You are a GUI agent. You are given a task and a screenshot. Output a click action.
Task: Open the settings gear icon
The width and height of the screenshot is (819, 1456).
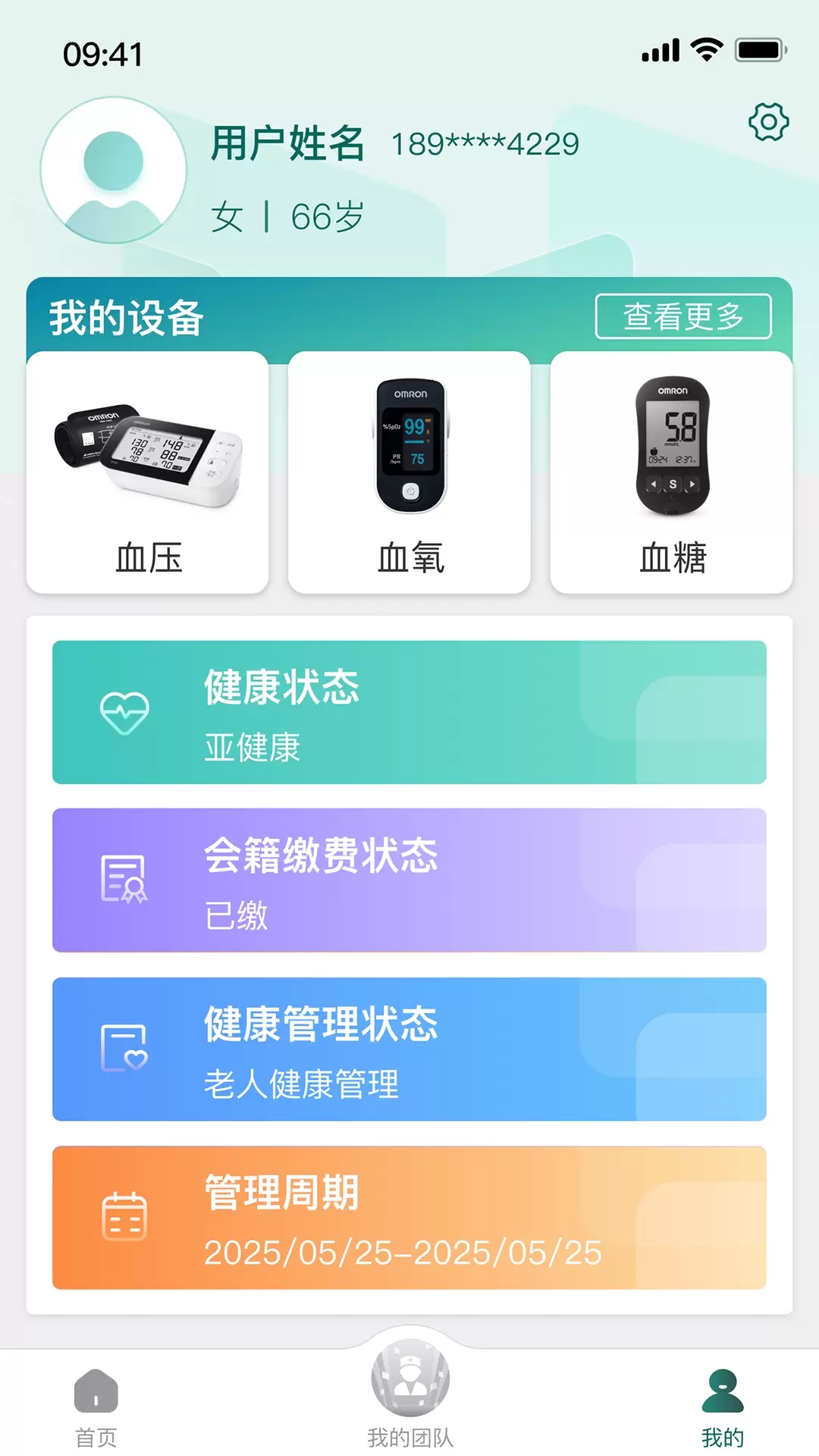[x=768, y=122]
